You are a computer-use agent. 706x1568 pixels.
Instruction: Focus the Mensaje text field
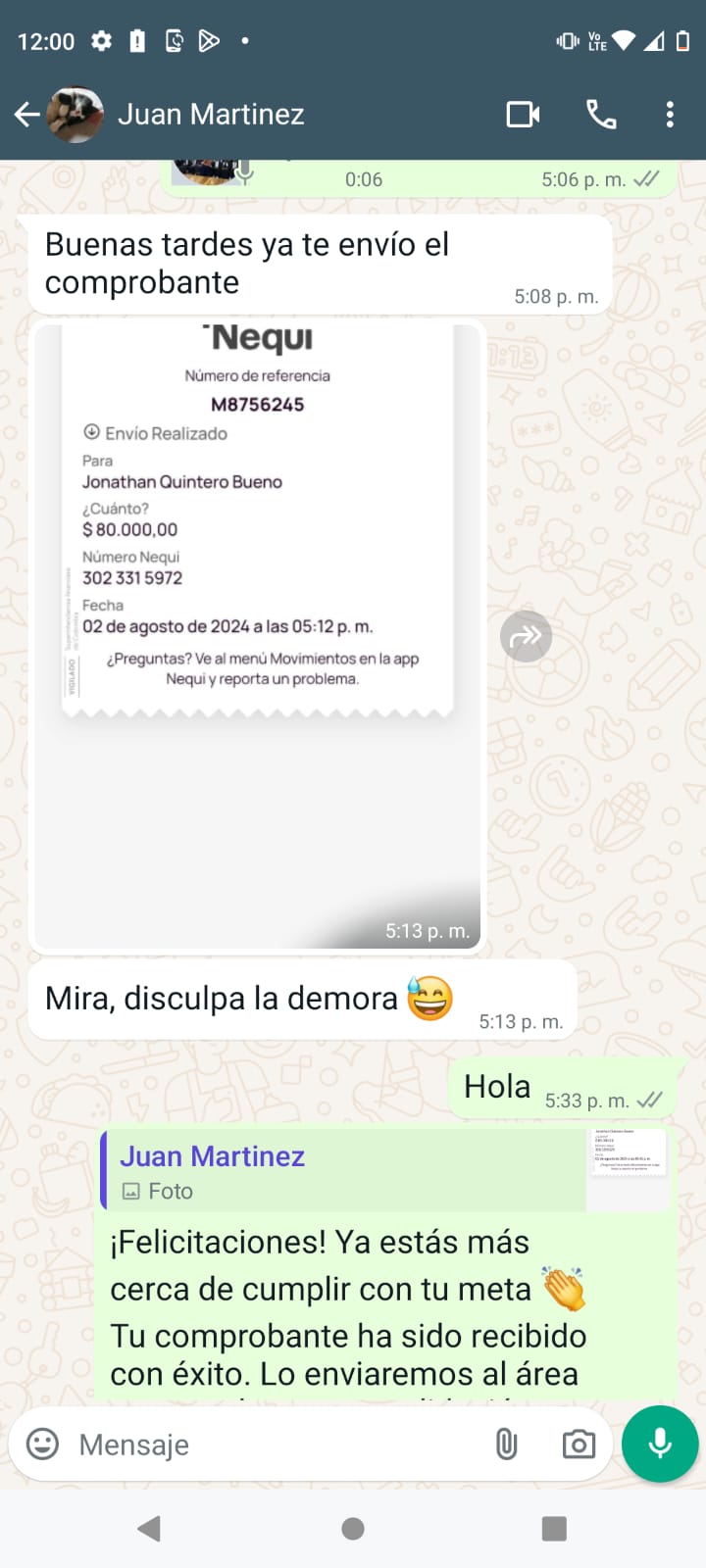275,1445
